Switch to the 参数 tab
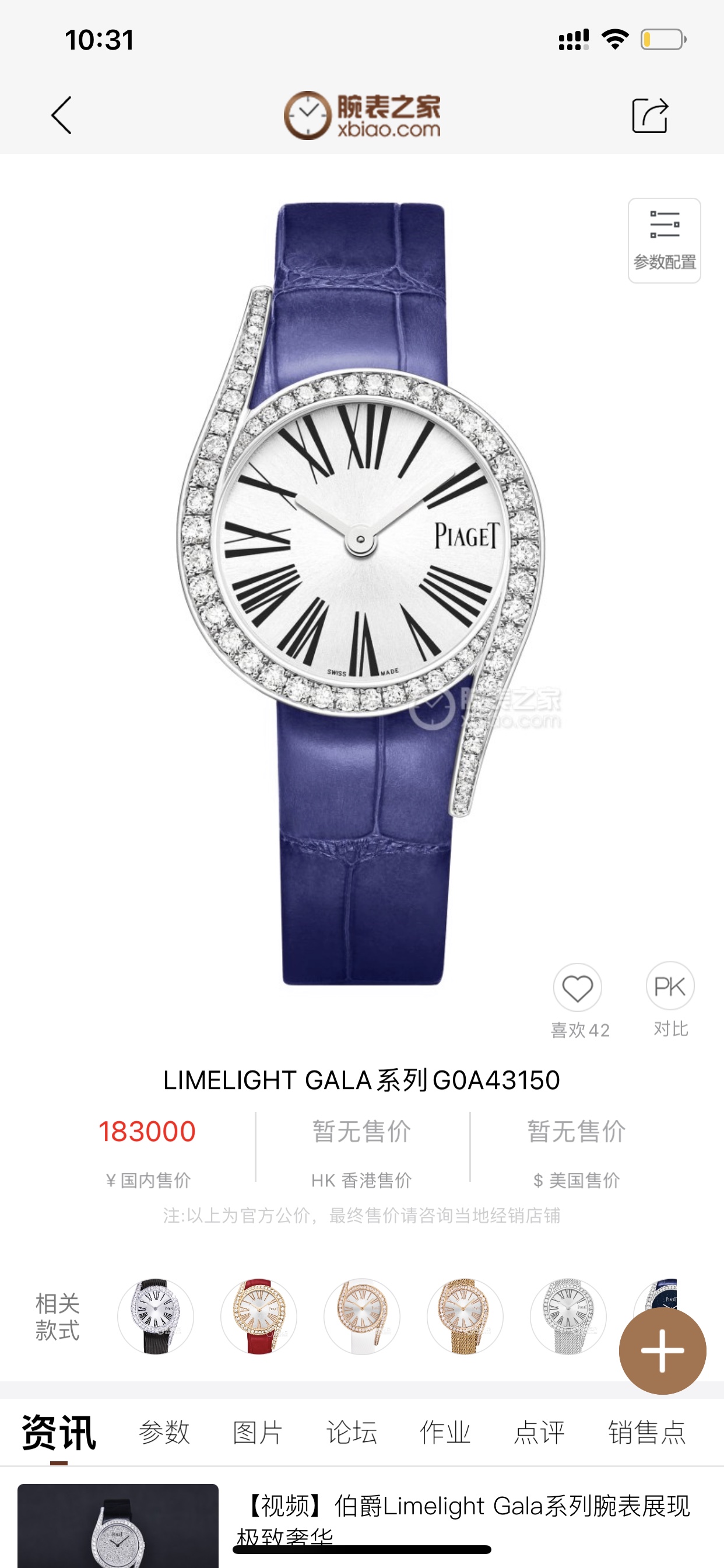 coord(164,1432)
